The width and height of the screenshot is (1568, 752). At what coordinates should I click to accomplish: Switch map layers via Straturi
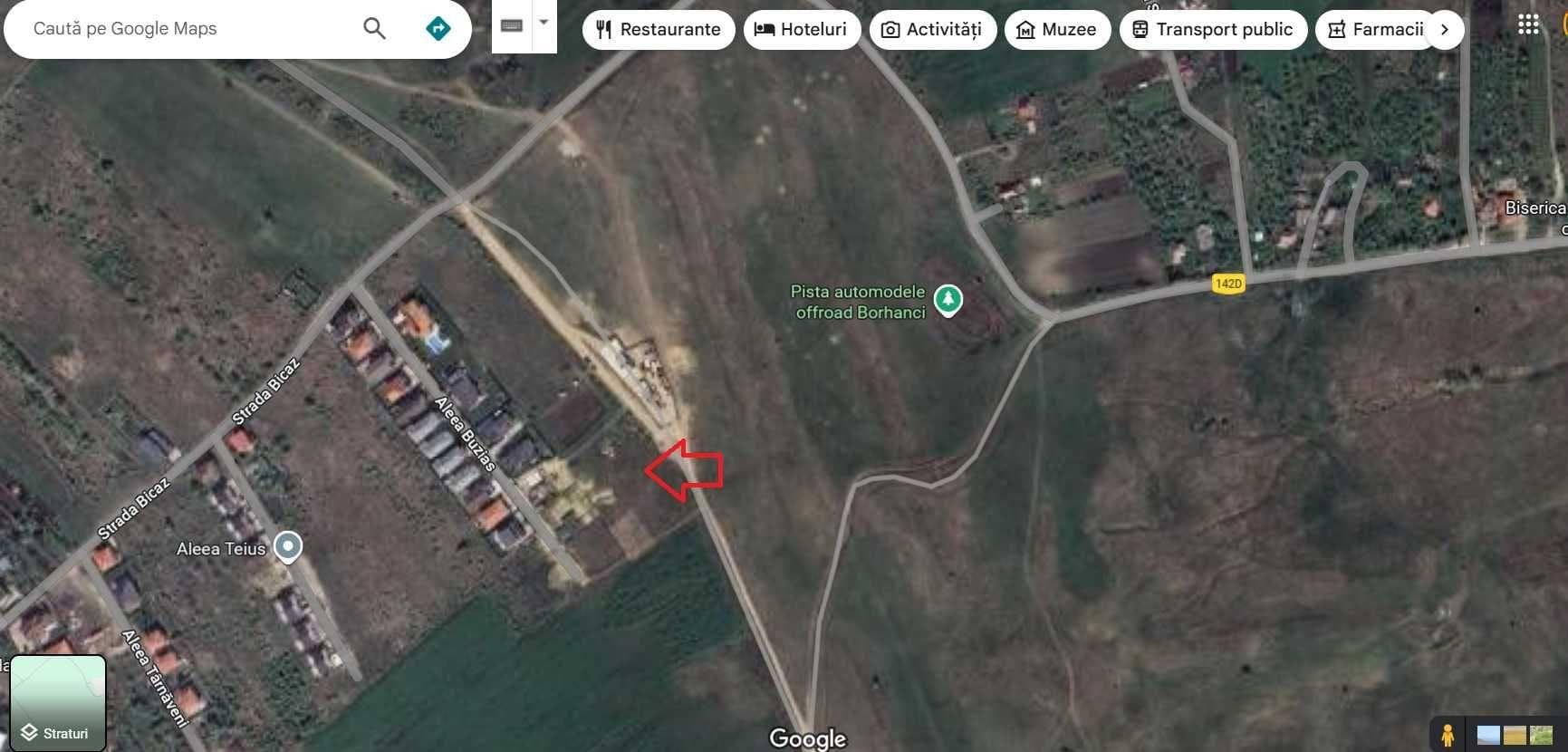pos(58,703)
